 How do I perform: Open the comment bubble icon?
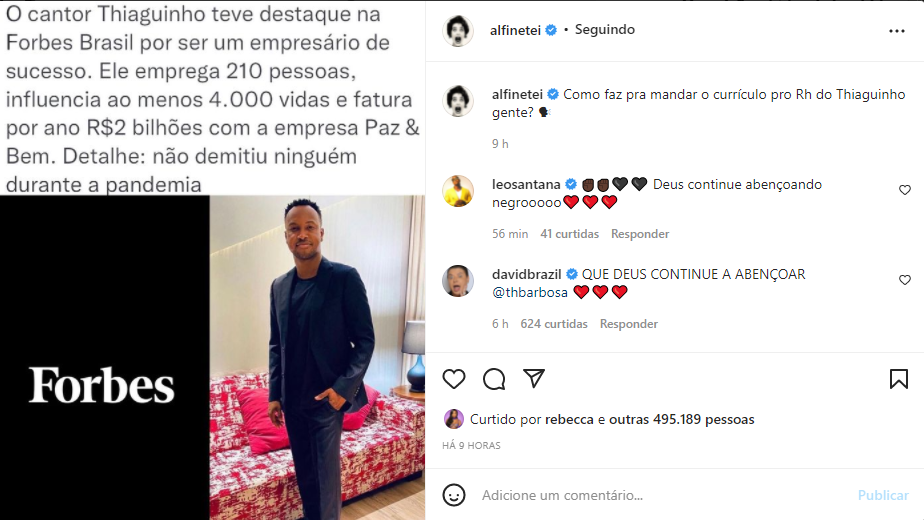[x=494, y=379]
